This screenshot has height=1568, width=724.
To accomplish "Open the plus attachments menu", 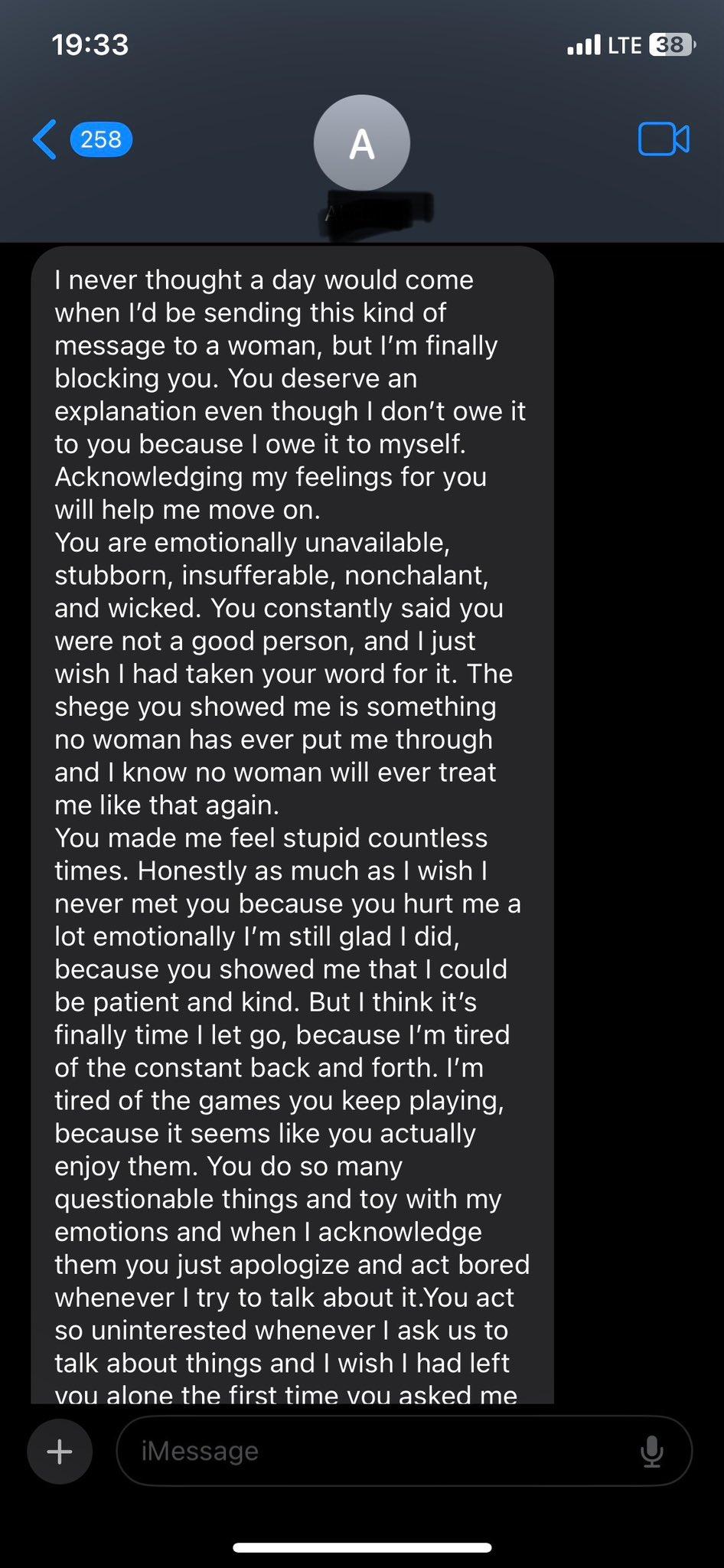I will [60, 1451].
